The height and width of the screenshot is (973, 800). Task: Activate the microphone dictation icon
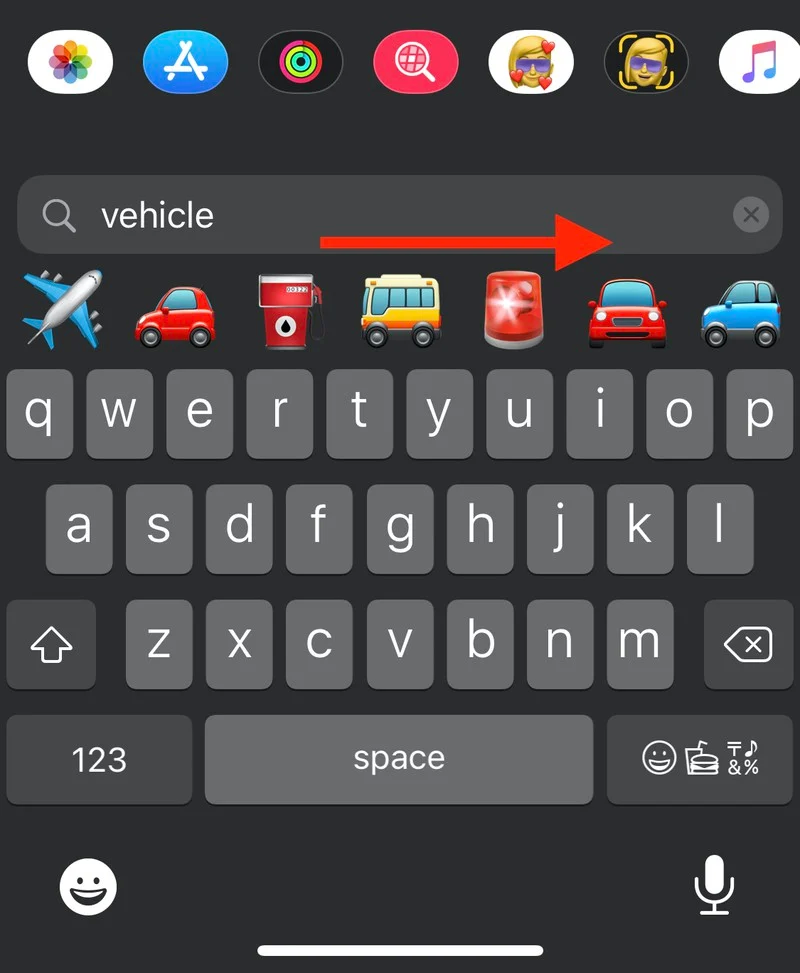(715, 886)
